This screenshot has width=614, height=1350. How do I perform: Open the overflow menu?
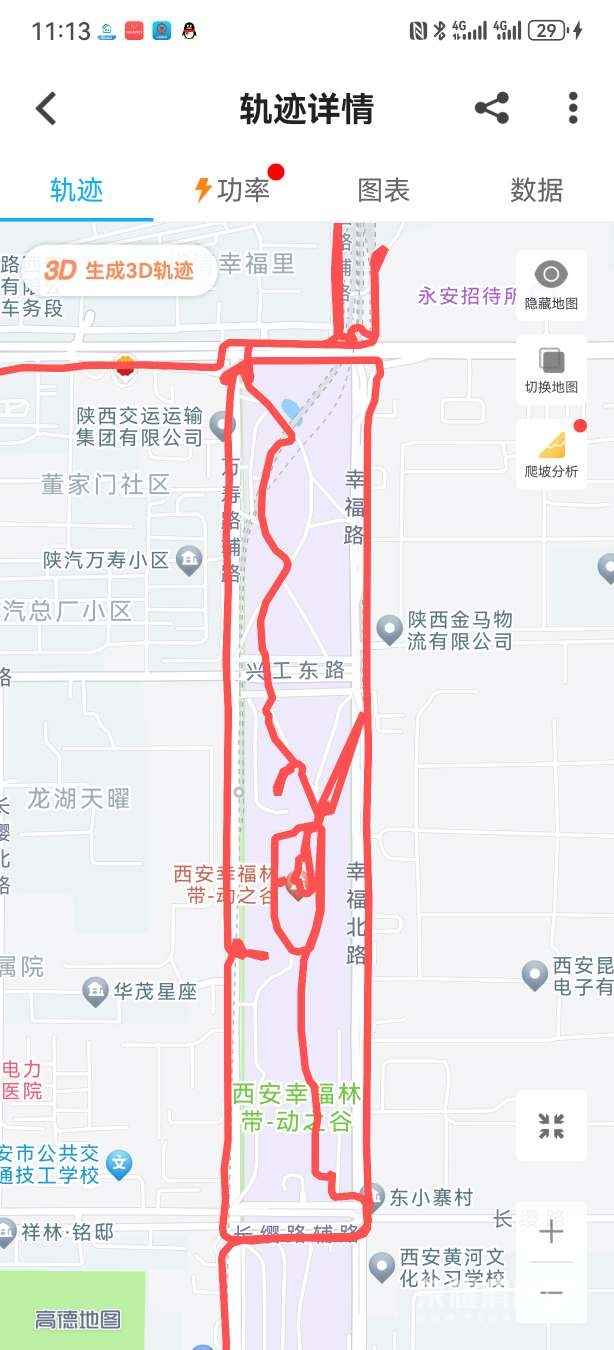tap(572, 108)
